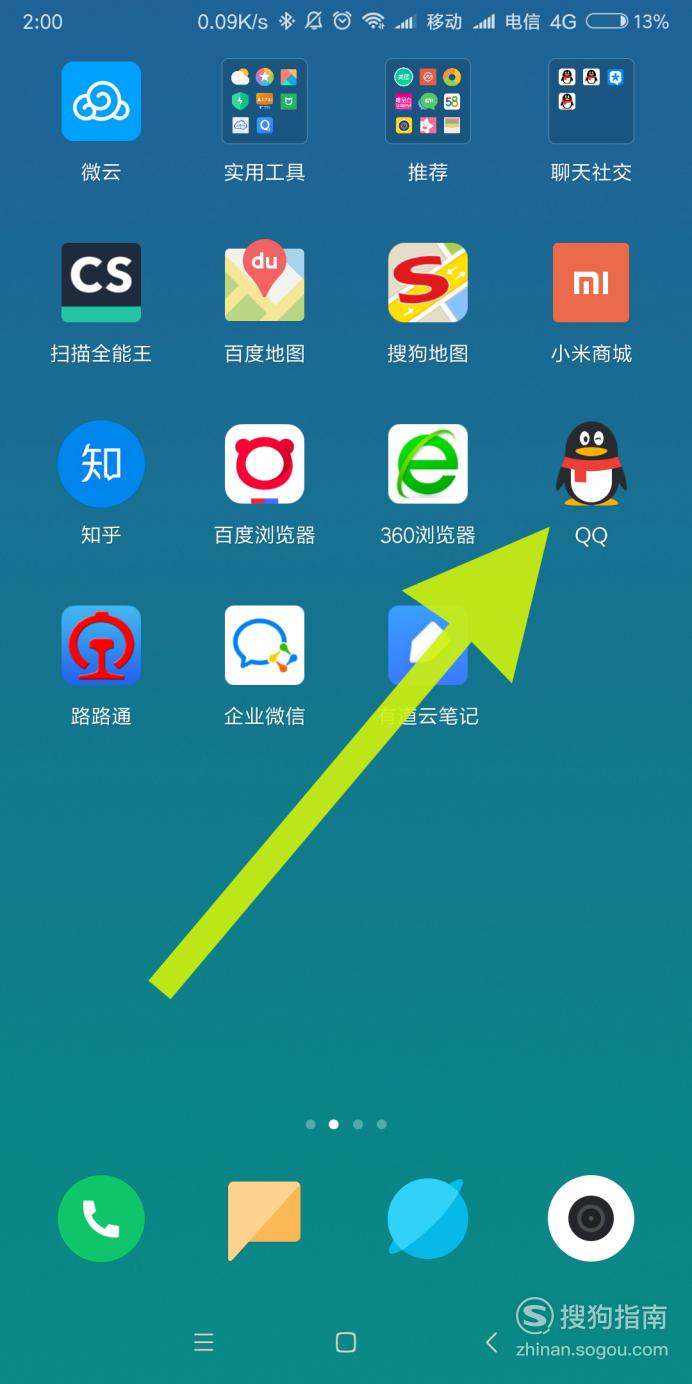Launch the camera from the dock
The height and width of the screenshot is (1384, 692).
point(591,1218)
